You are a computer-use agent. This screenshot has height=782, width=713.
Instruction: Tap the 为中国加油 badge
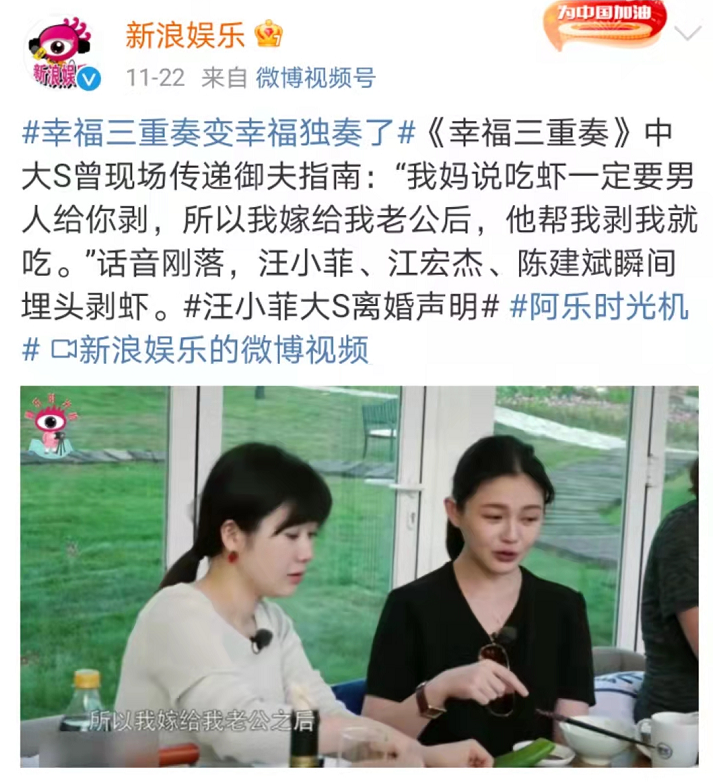pyautogui.click(x=603, y=22)
